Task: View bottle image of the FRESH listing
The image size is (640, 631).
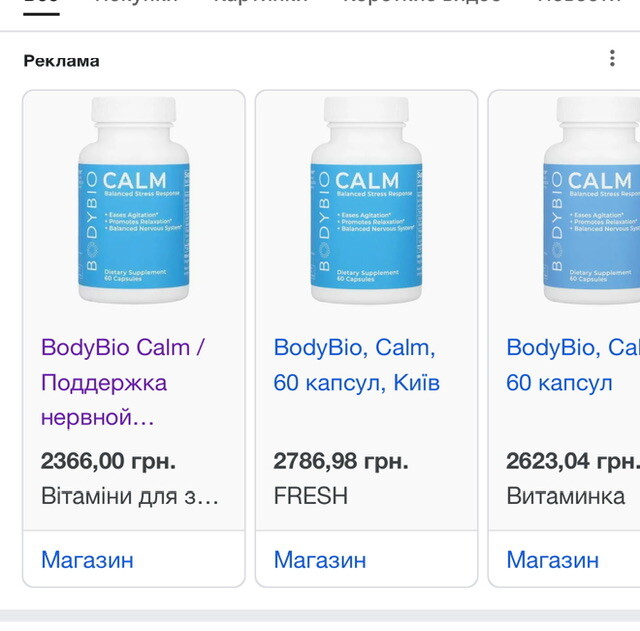Action: (366, 200)
